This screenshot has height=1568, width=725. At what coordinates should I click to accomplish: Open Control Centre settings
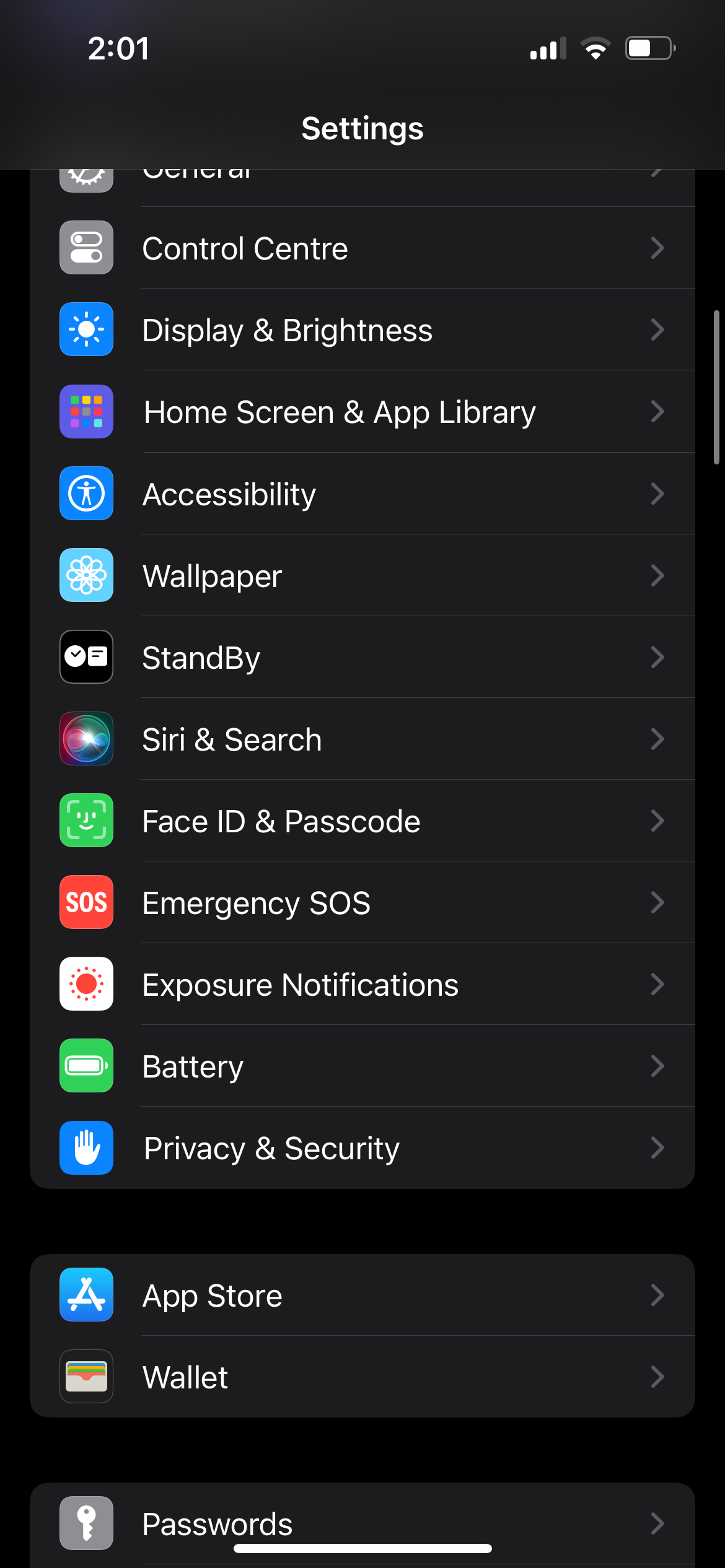(362, 248)
